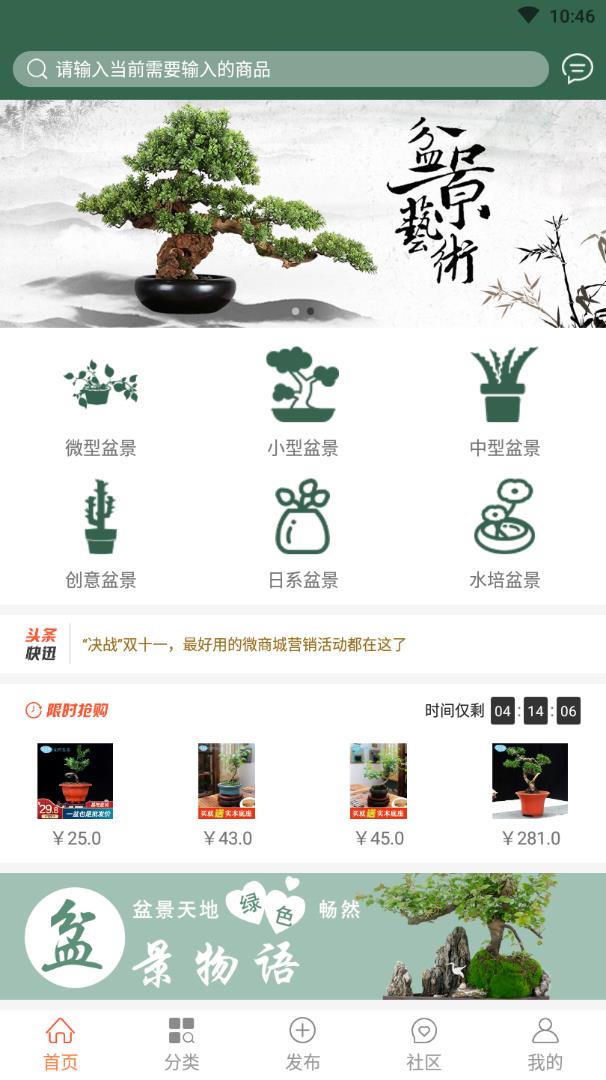Open the messages chat icon
Screen dimensions: 606x1080
point(577,69)
